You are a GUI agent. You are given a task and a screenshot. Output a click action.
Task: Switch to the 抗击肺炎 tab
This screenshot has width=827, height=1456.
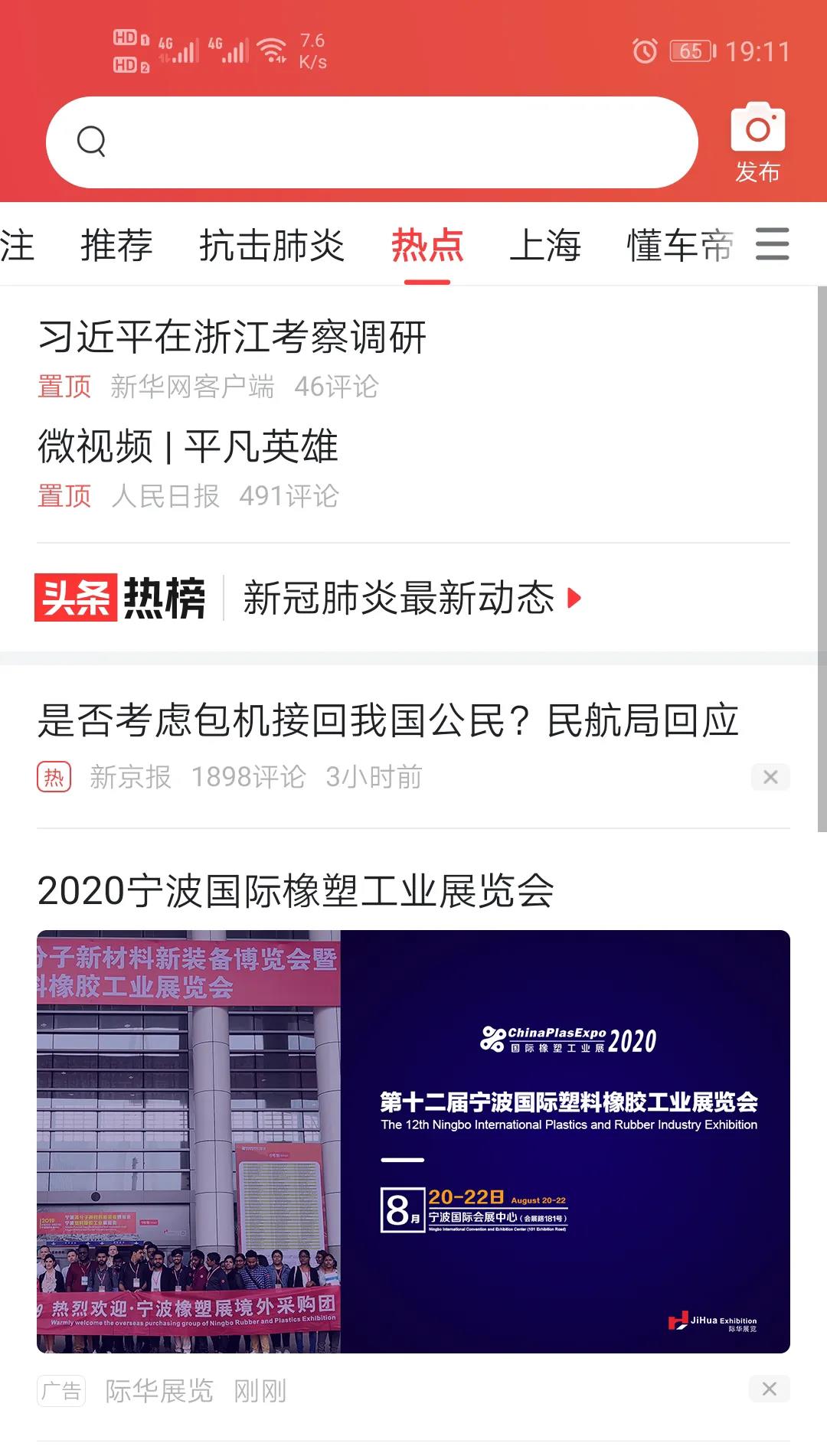coord(272,245)
